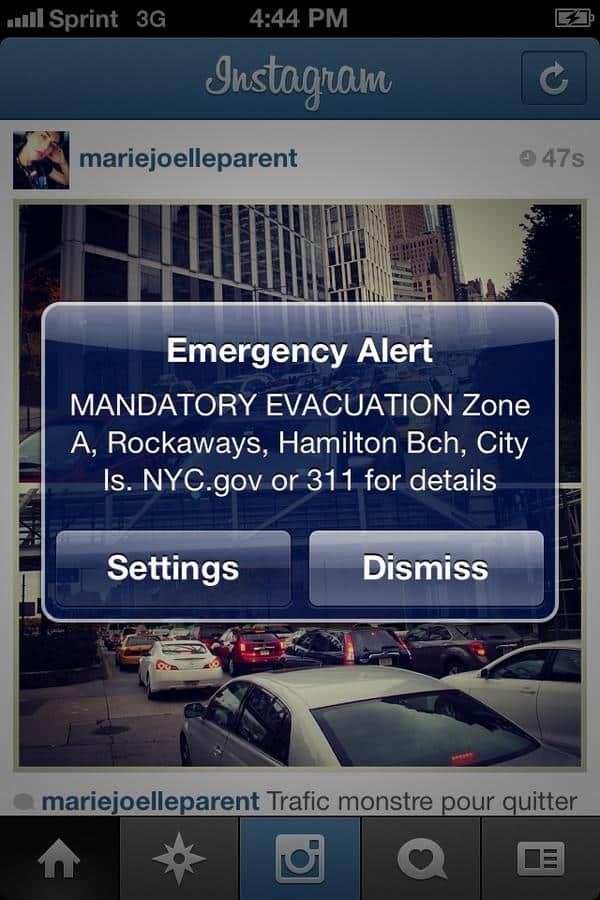The height and width of the screenshot is (900, 600).
Task: Dismiss the Emergency Alert dialog
Action: click(425, 568)
